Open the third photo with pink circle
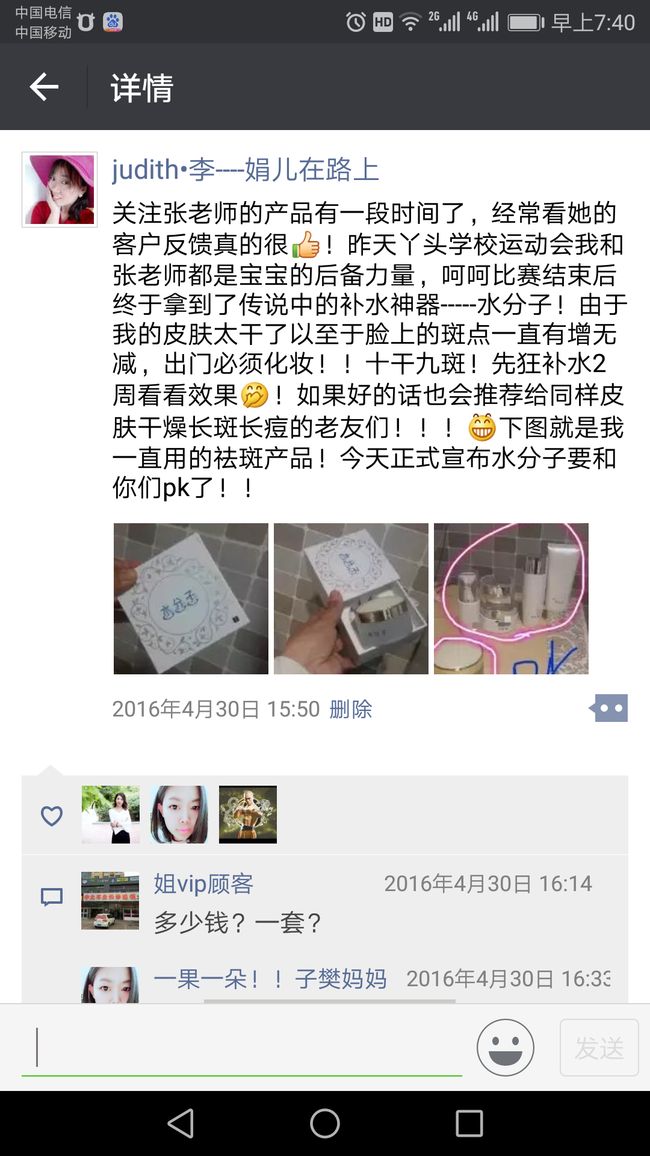The height and width of the screenshot is (1156, 650). pos(511,599)
